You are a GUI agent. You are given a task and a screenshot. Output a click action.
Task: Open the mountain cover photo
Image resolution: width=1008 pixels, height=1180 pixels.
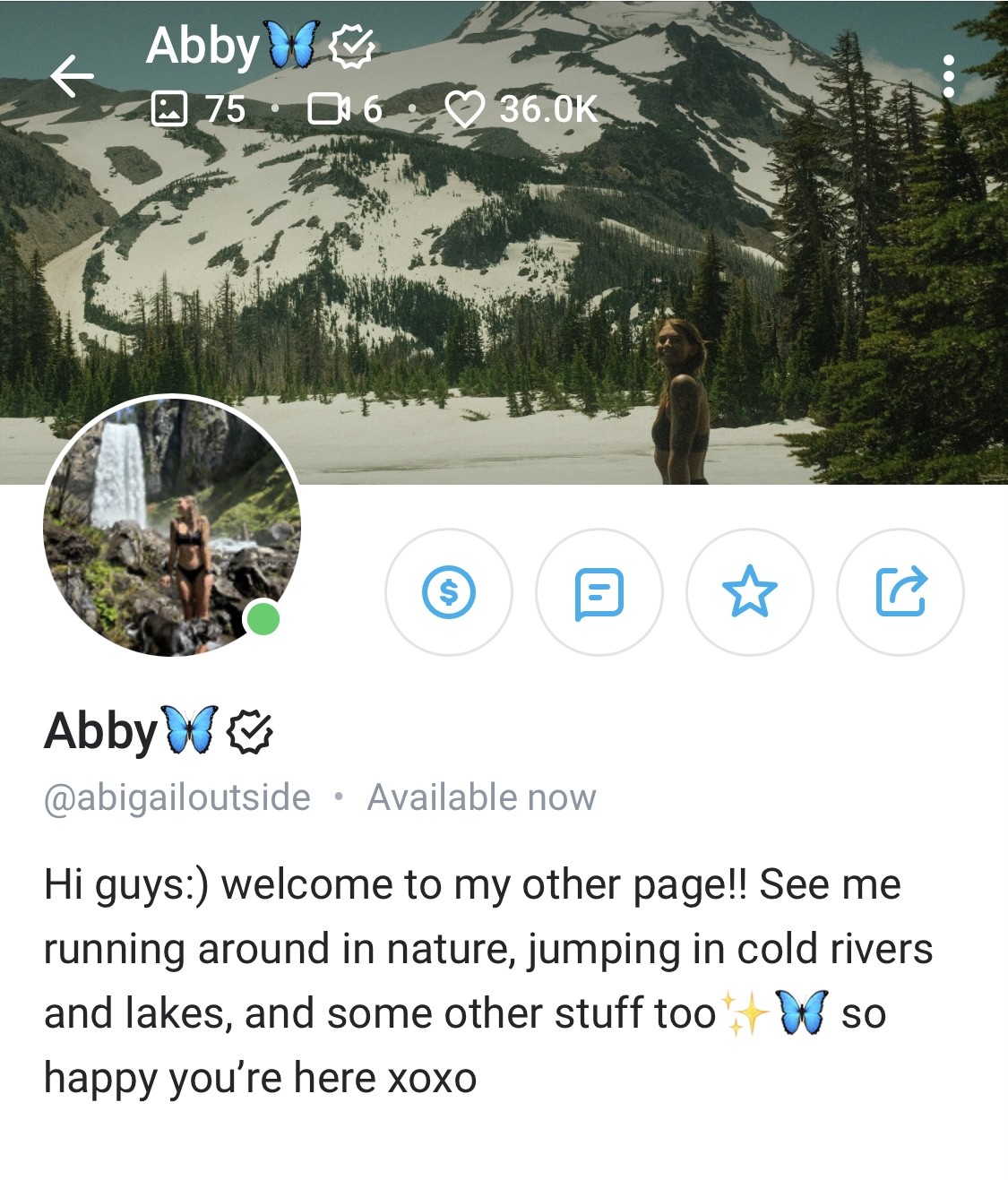538,269
